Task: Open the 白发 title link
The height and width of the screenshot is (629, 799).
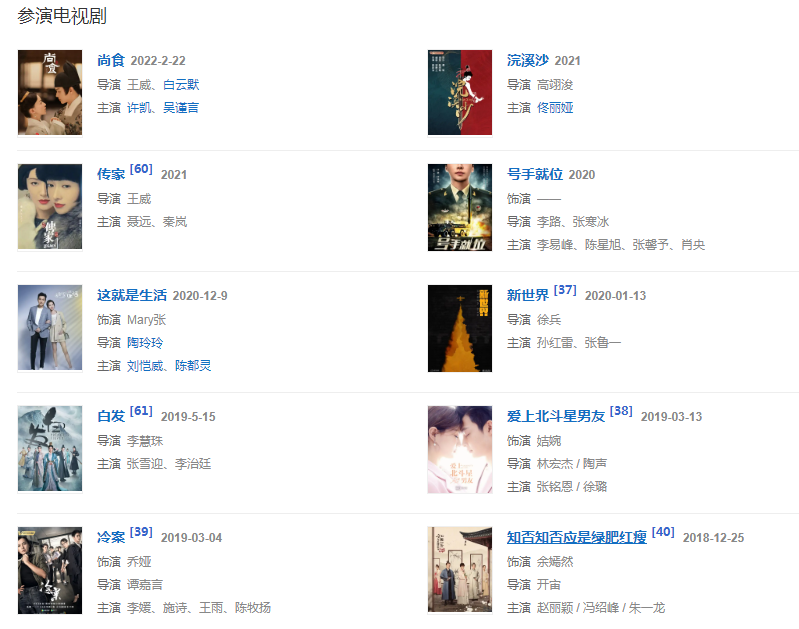Action: [x=111, y=417]
